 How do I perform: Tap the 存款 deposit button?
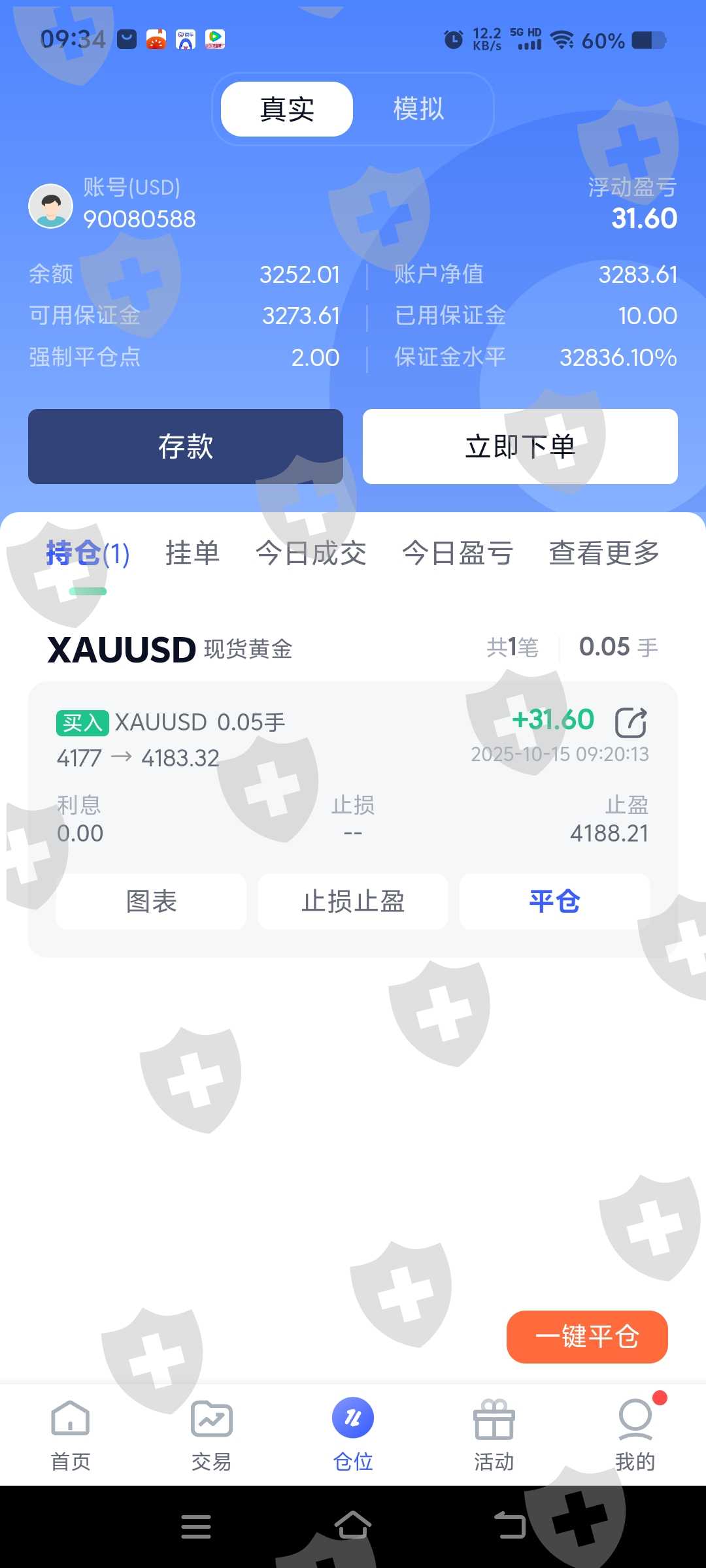186,446
